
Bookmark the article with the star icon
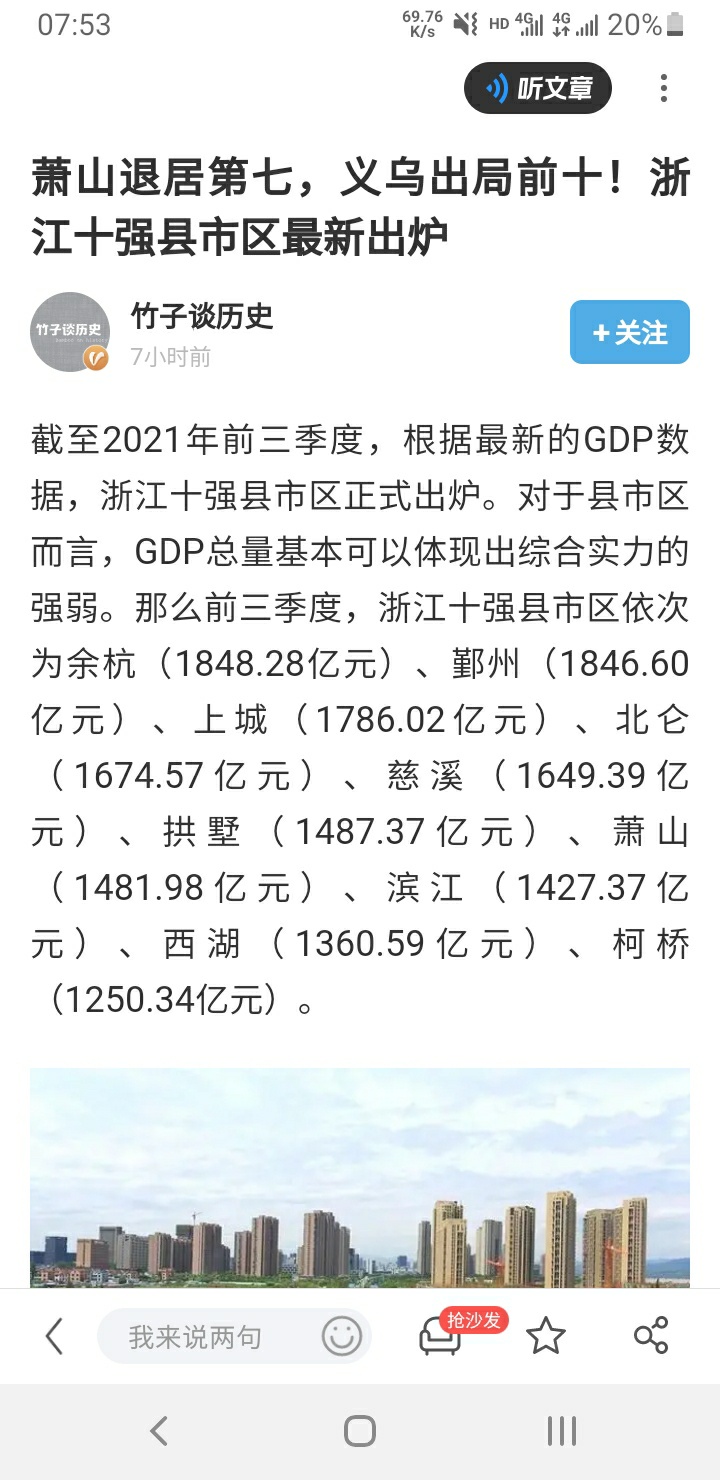[546, 1336]
